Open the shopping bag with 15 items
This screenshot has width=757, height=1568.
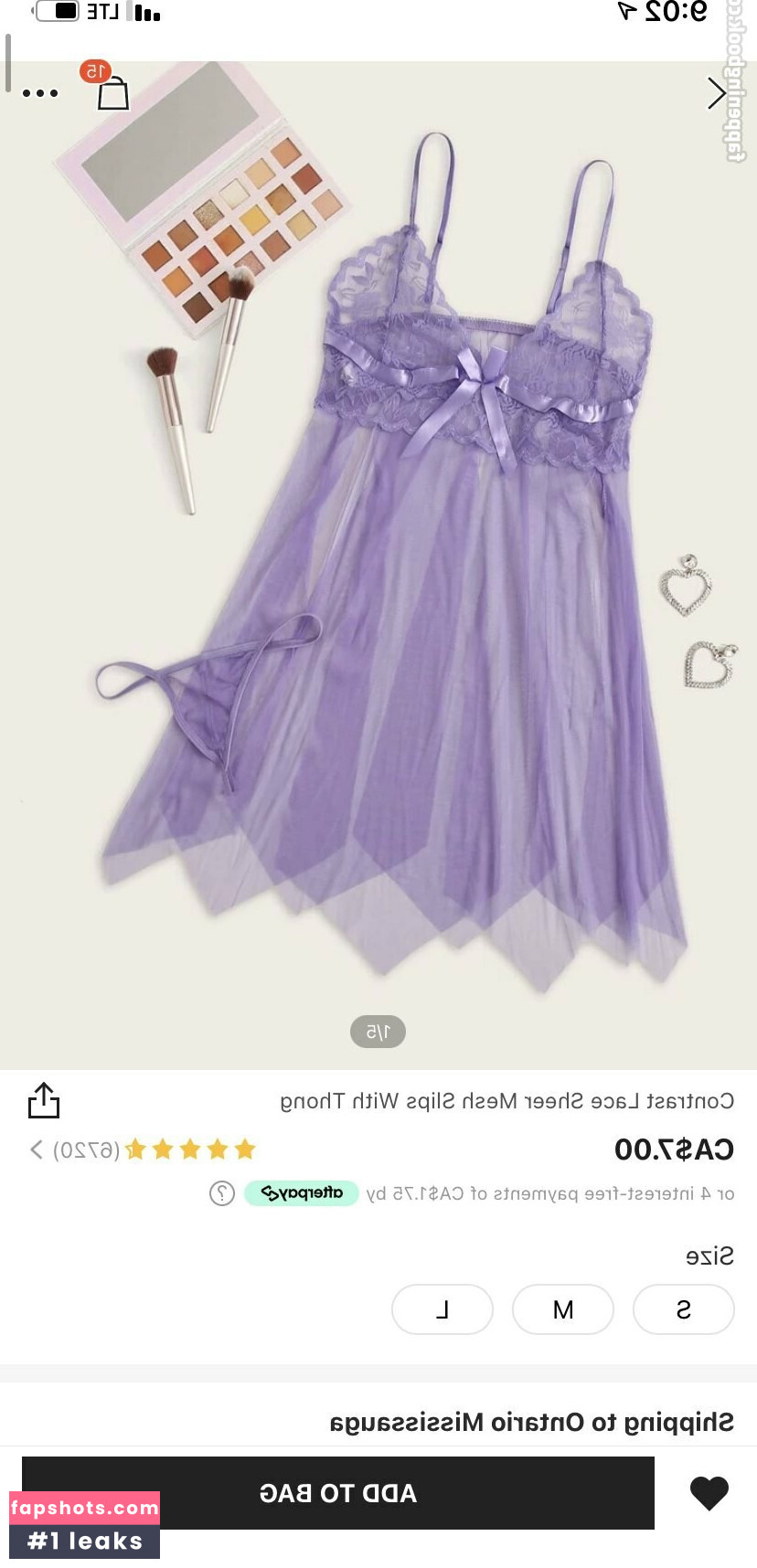[x=112, y=90]
